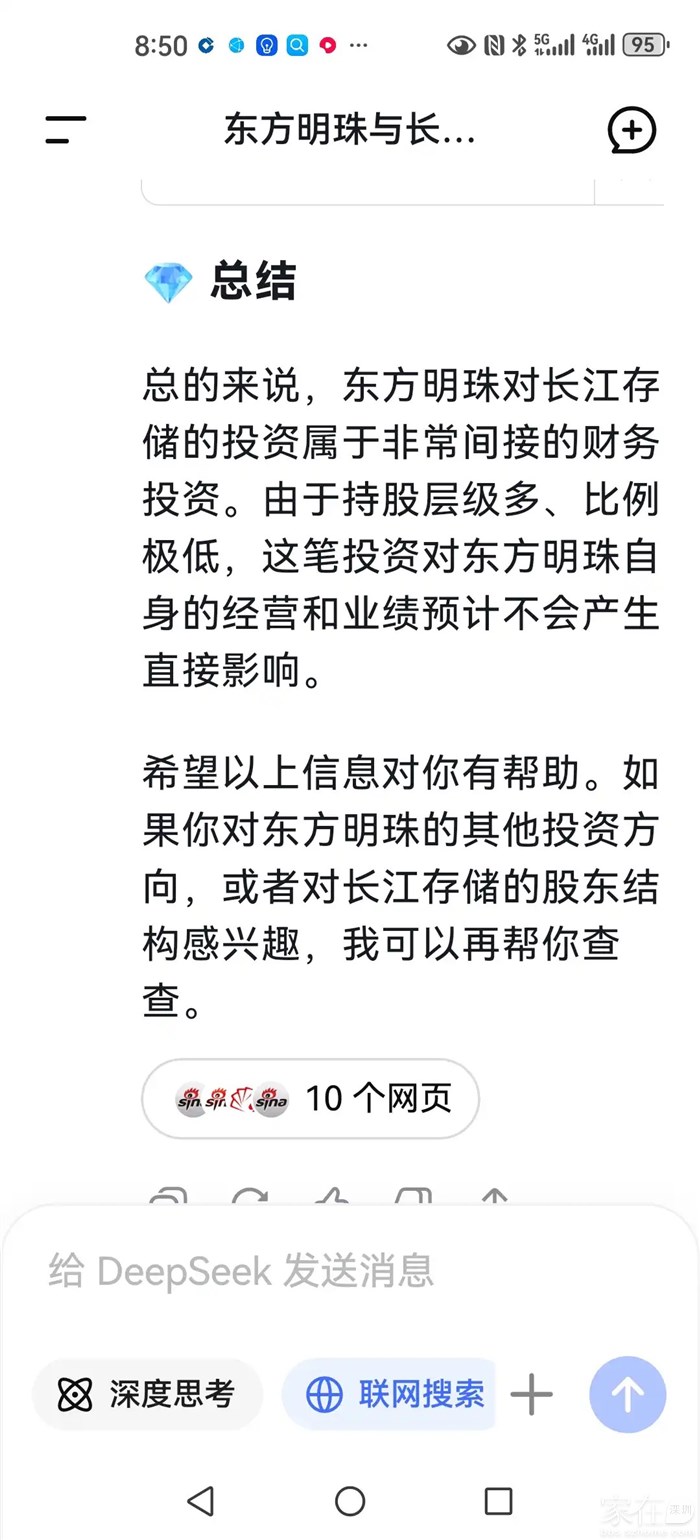Open recent apps from the navigation bar
The width and height of the screenshot is (700, 1540).
(498, 1500)
